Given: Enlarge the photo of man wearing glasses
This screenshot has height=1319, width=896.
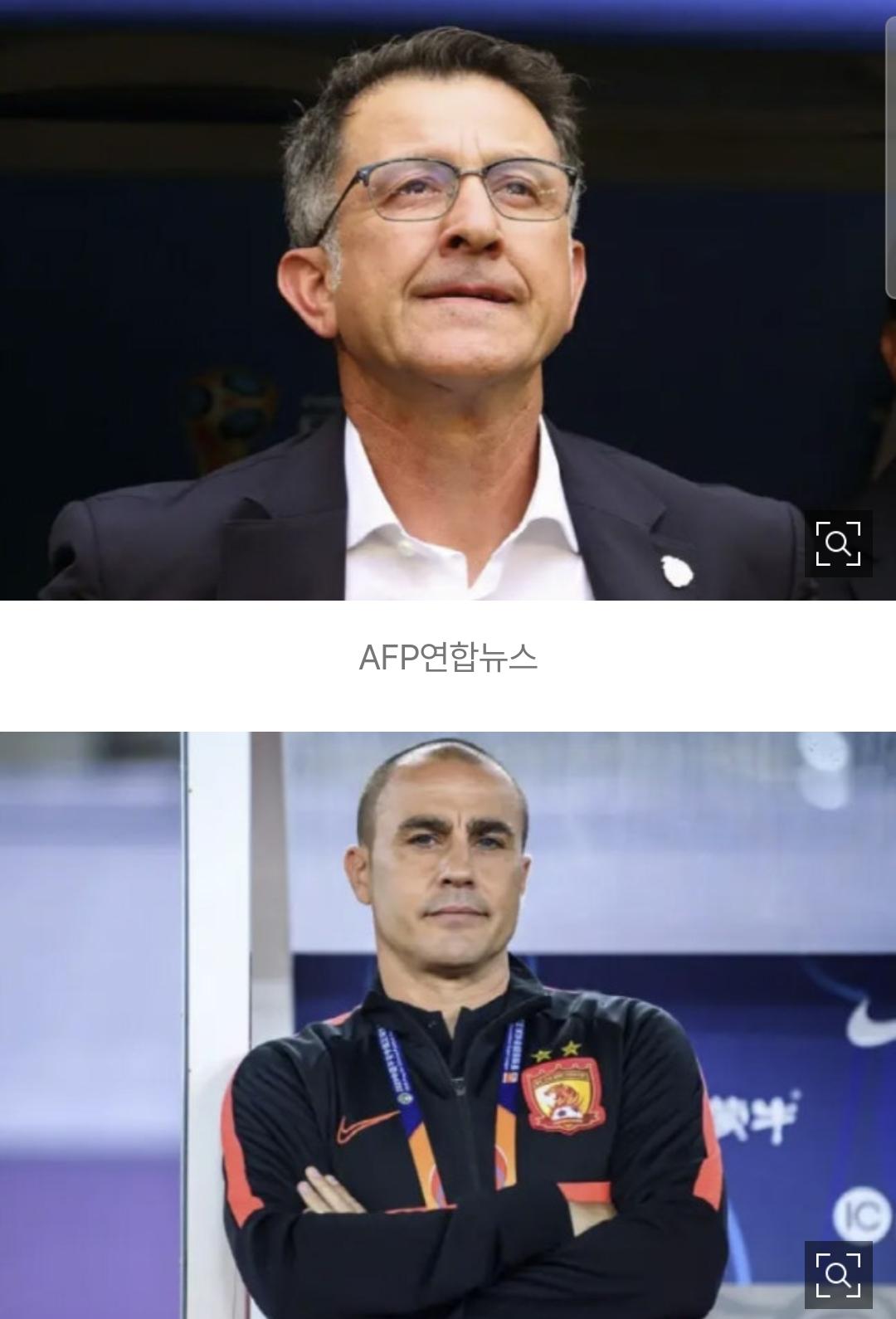Looking at the screenshot, I should coord(838,544).
